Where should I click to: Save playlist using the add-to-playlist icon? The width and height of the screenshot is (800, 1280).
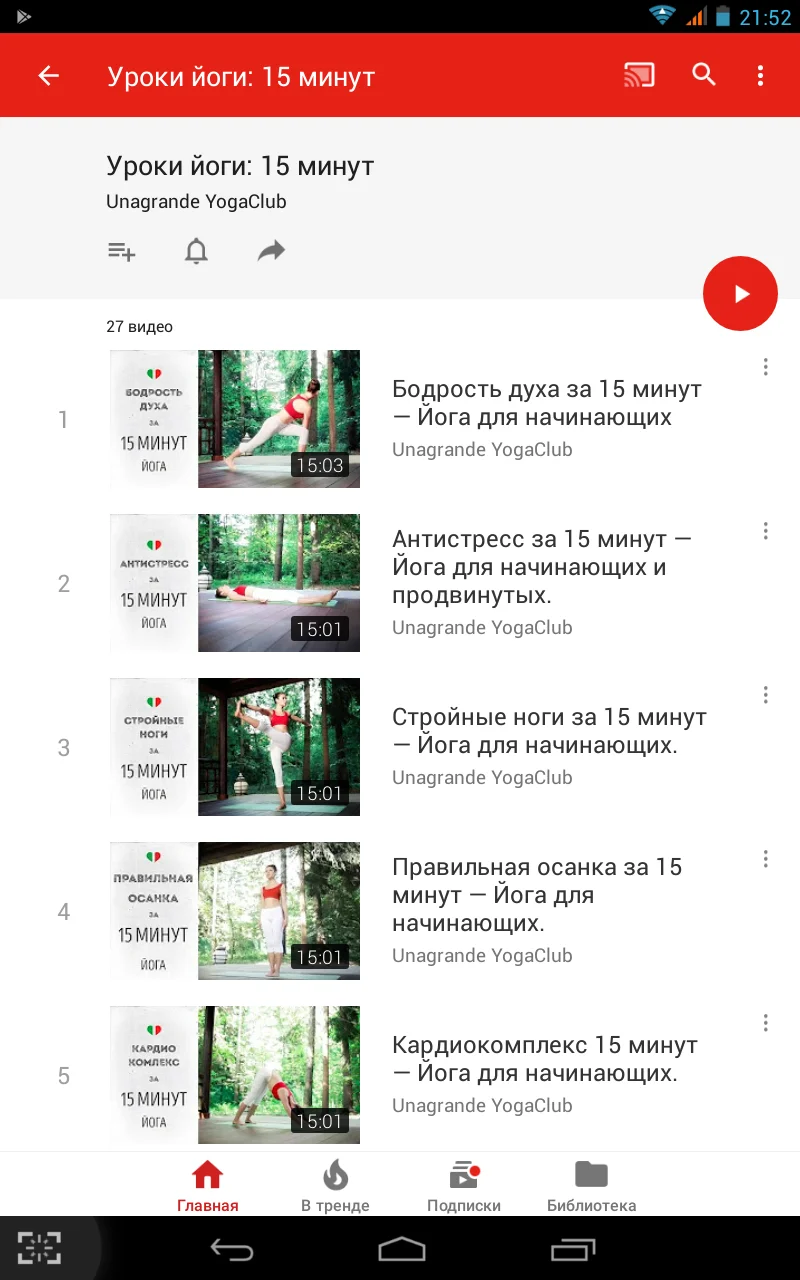click(121, 251)
